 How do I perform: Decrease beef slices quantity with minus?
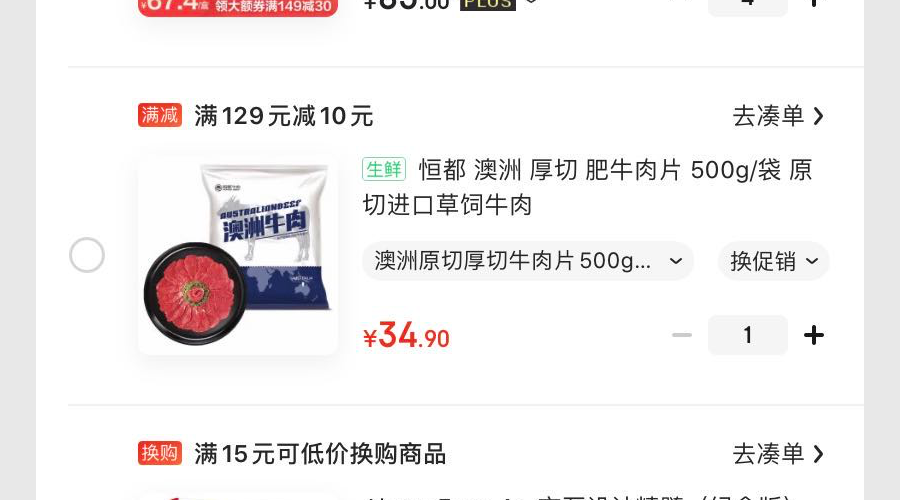click(x=682, y=336)
